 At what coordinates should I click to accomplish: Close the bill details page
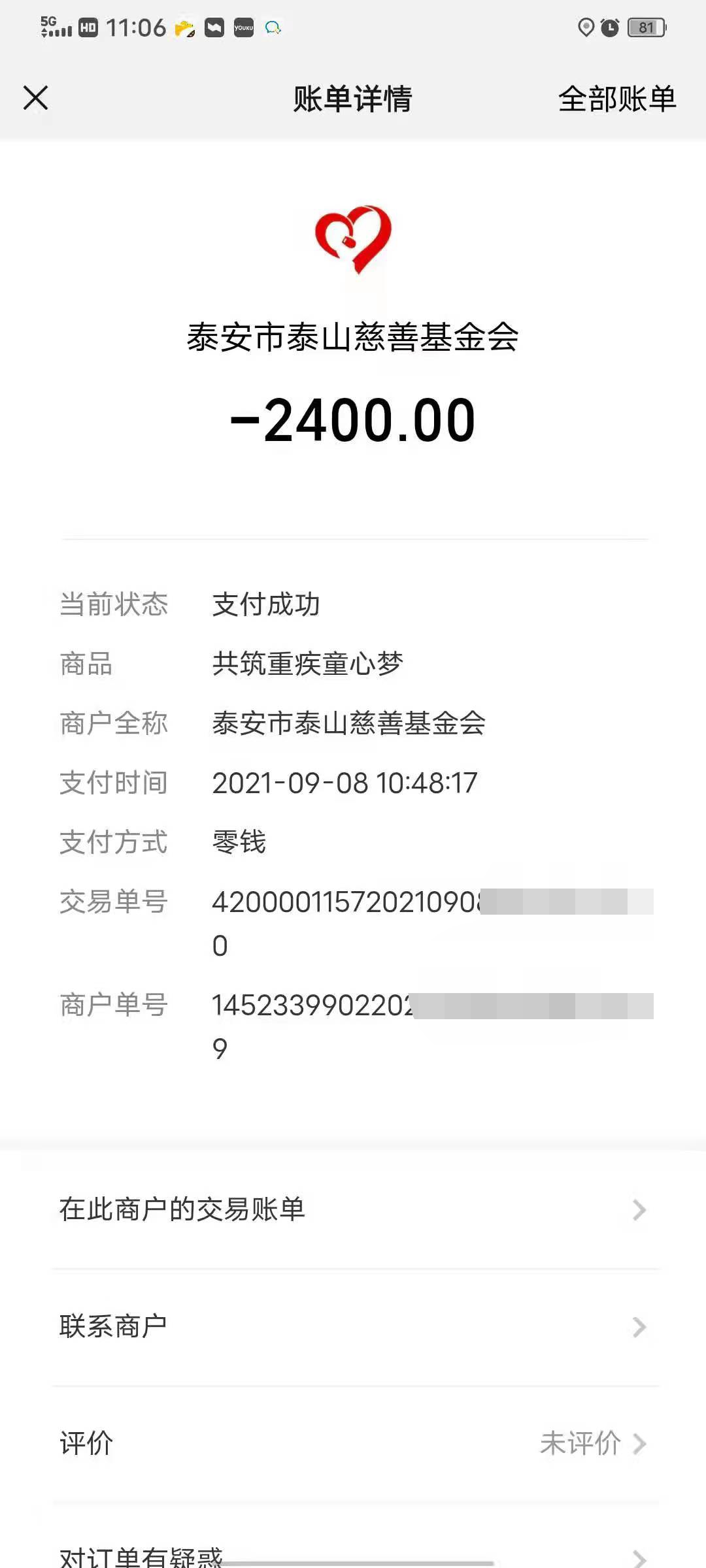click(x=36, y=99)
